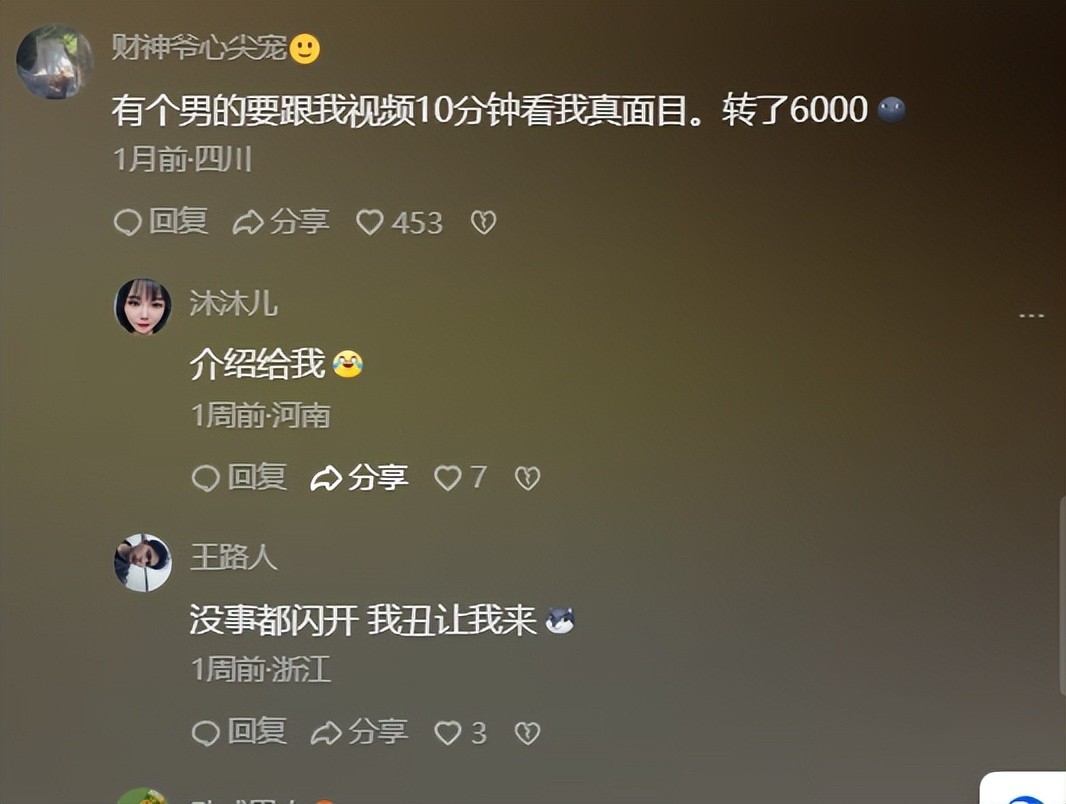The image size is (1066, 804).
Task: Dislike 王路人's comment
Action: (x=527, y=733)
